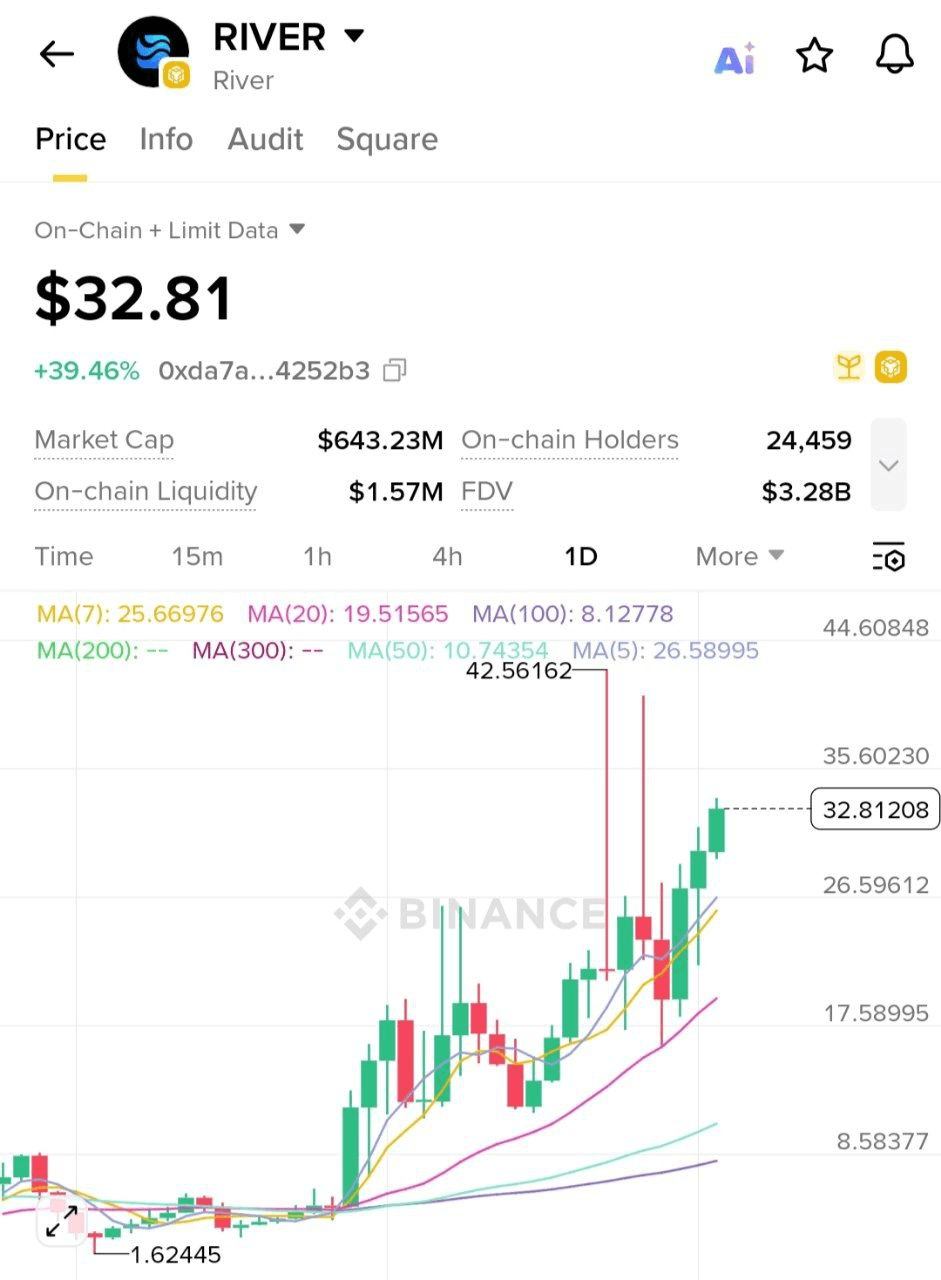Switch chart interval to 4h
Screen dimensions: 941x1280
pos(447,556)
